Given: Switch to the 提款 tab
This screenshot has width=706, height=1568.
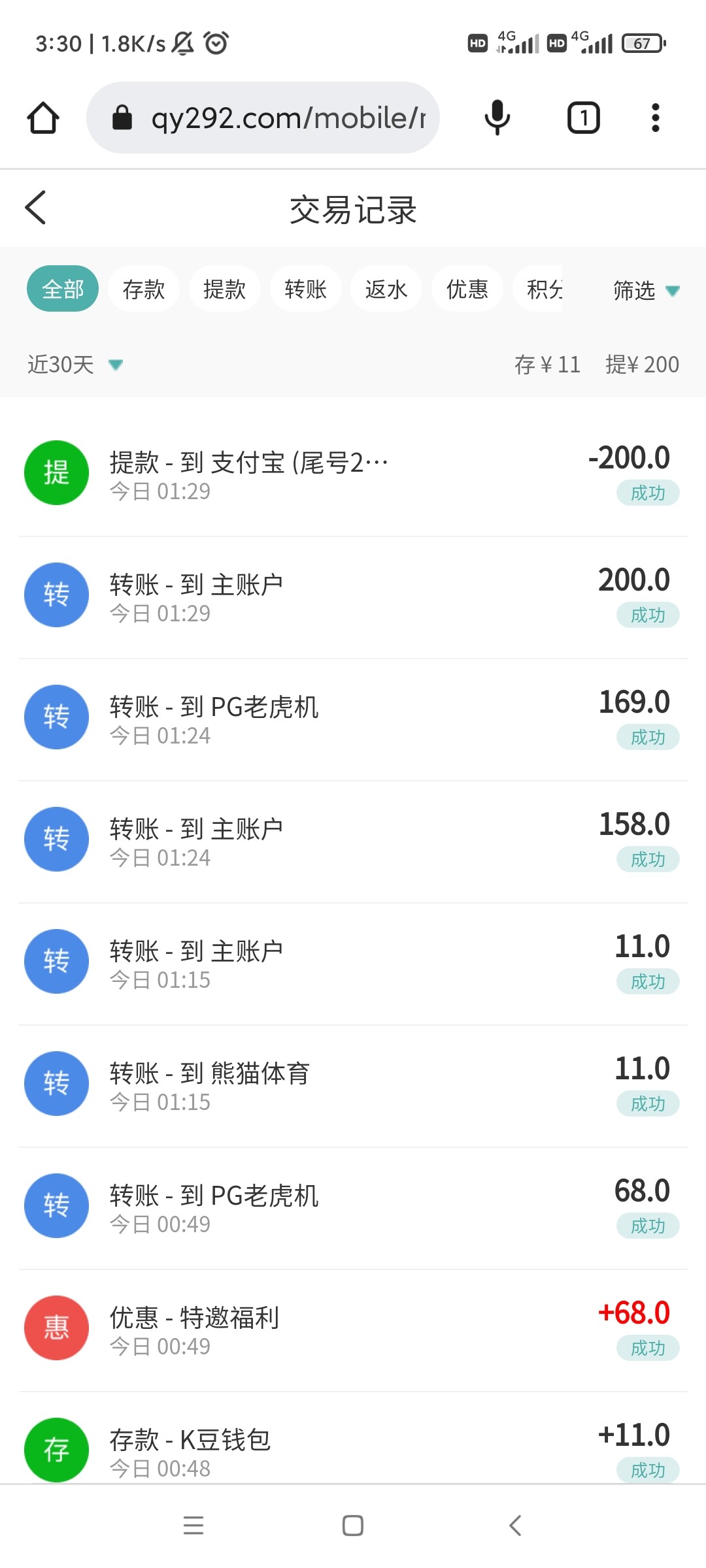Looking at the screenshot, I should (224, 289).
